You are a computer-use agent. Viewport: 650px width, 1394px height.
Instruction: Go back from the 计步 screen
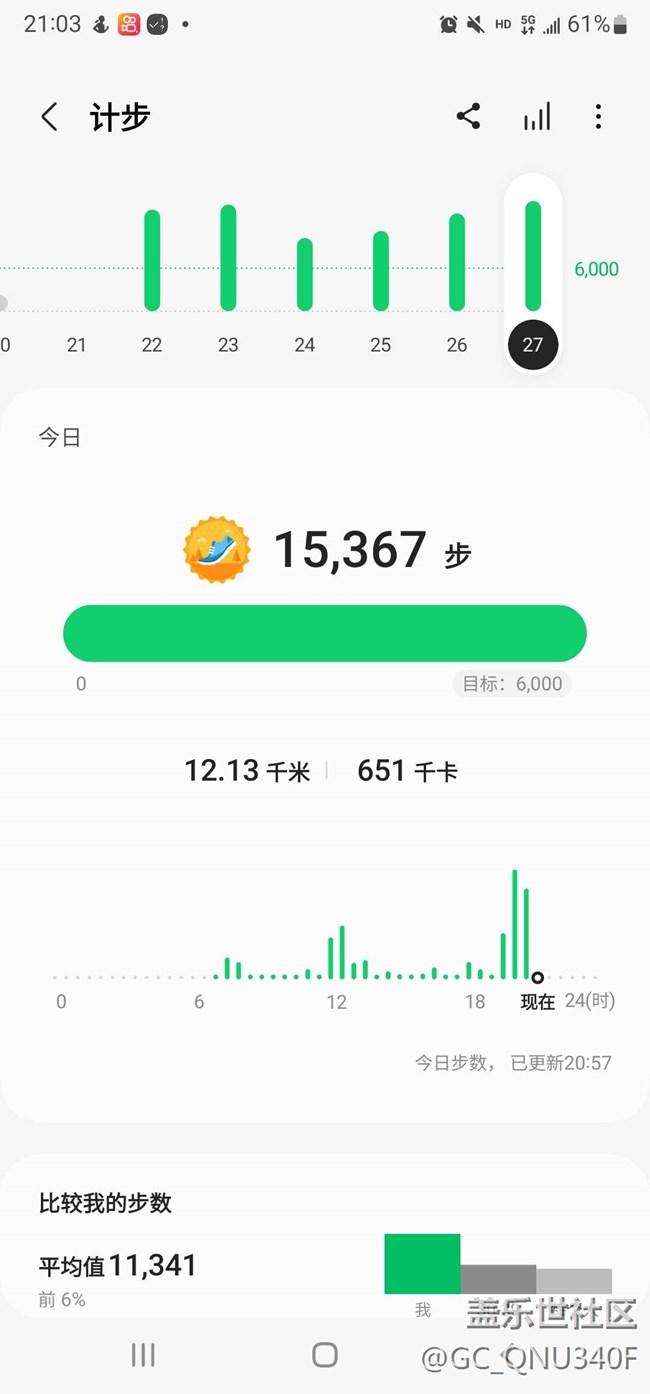click(x=49, y=117)
